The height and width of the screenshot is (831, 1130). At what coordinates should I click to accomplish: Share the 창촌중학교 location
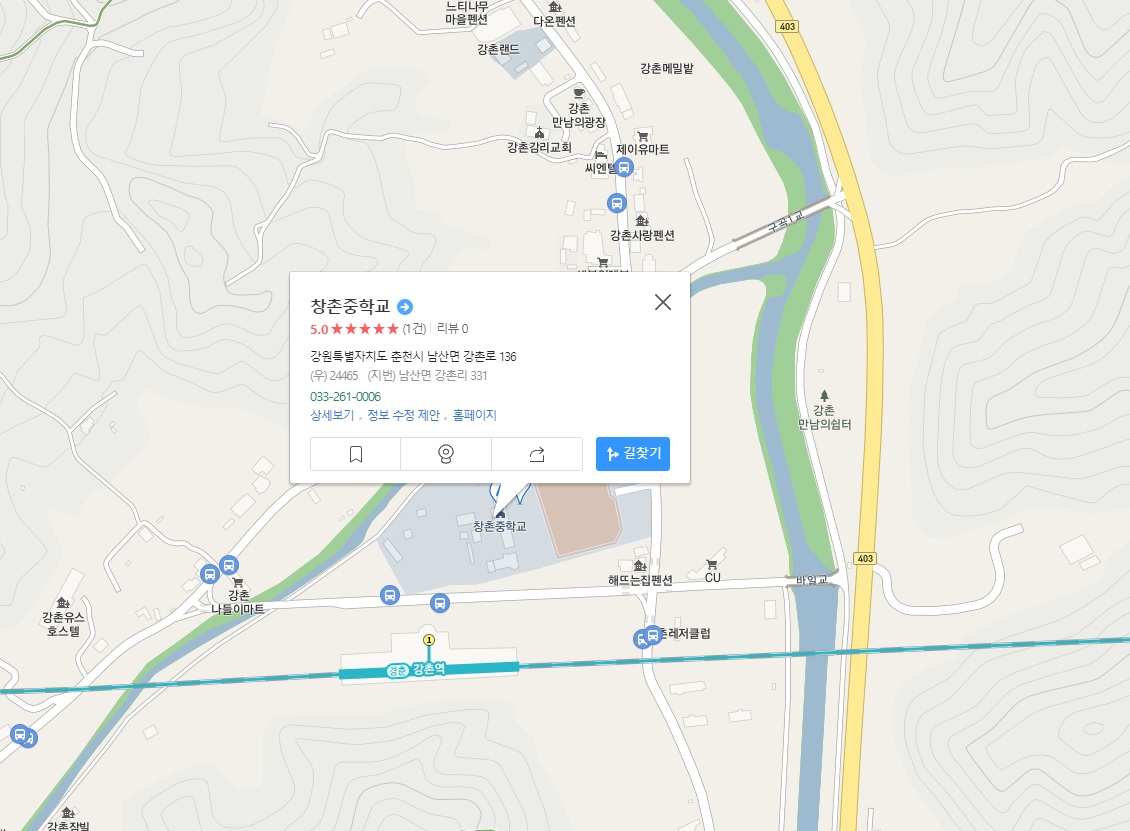[536, 454]
